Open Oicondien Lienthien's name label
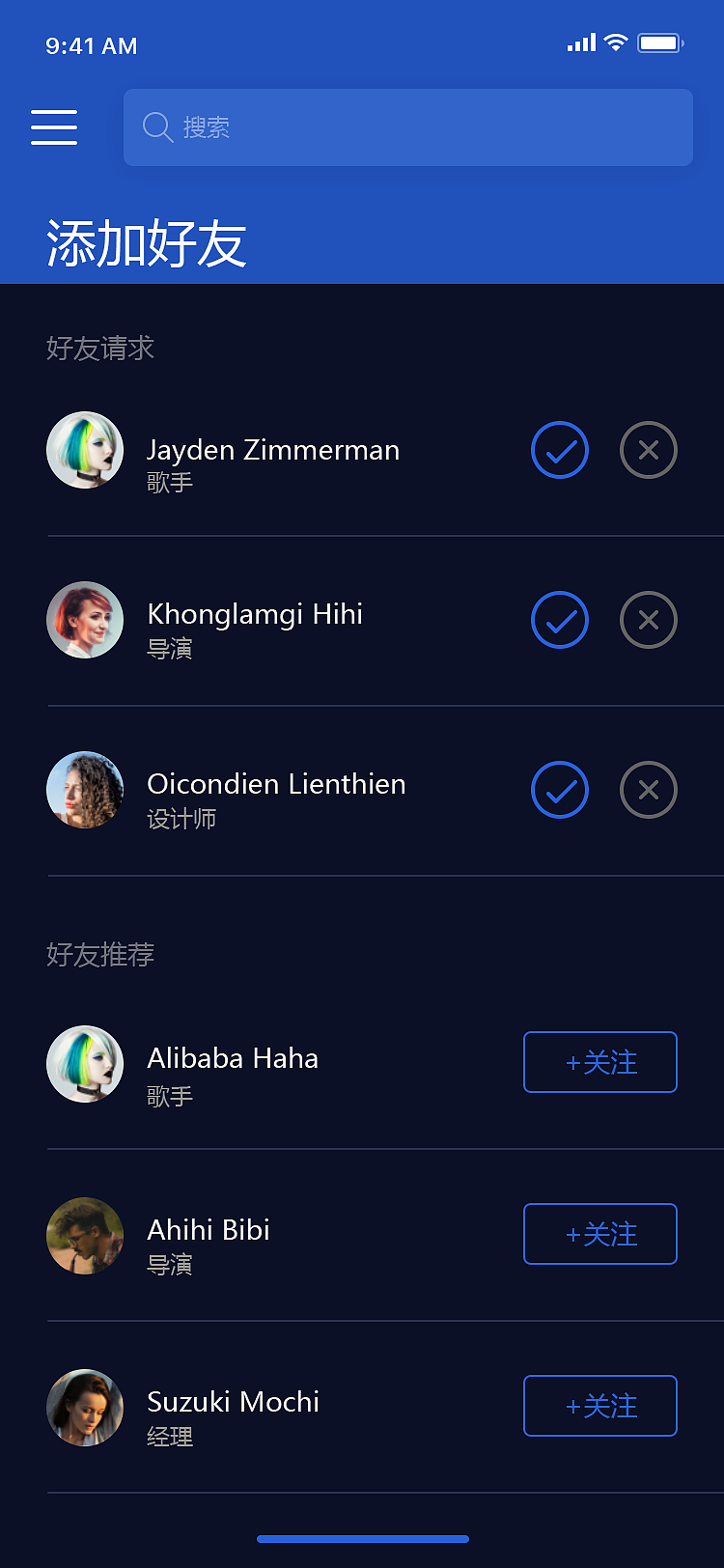Image resolution: width=724 pixels, height=1568 pixels. [276, 784]
